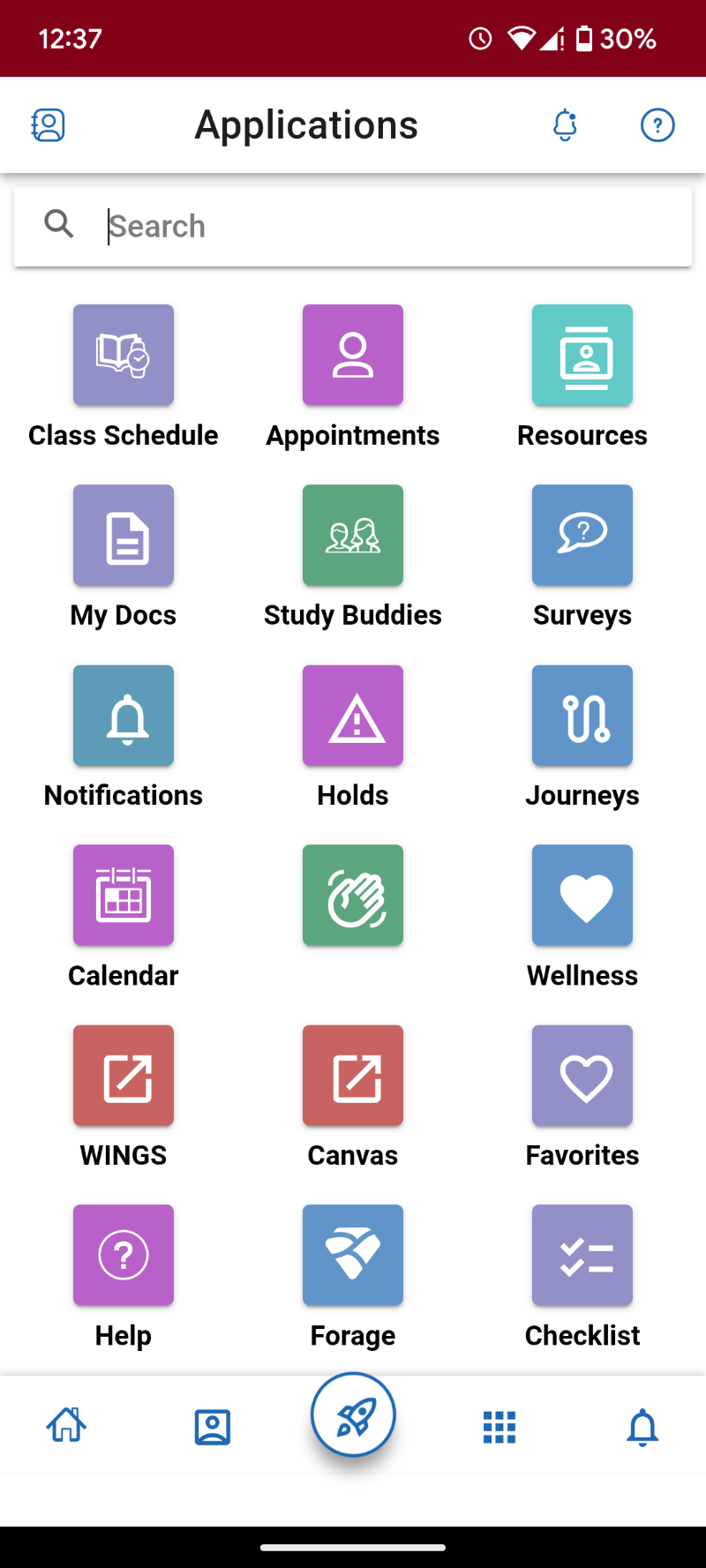Go to Surveys
The image size is (706, 1568).
582,536
